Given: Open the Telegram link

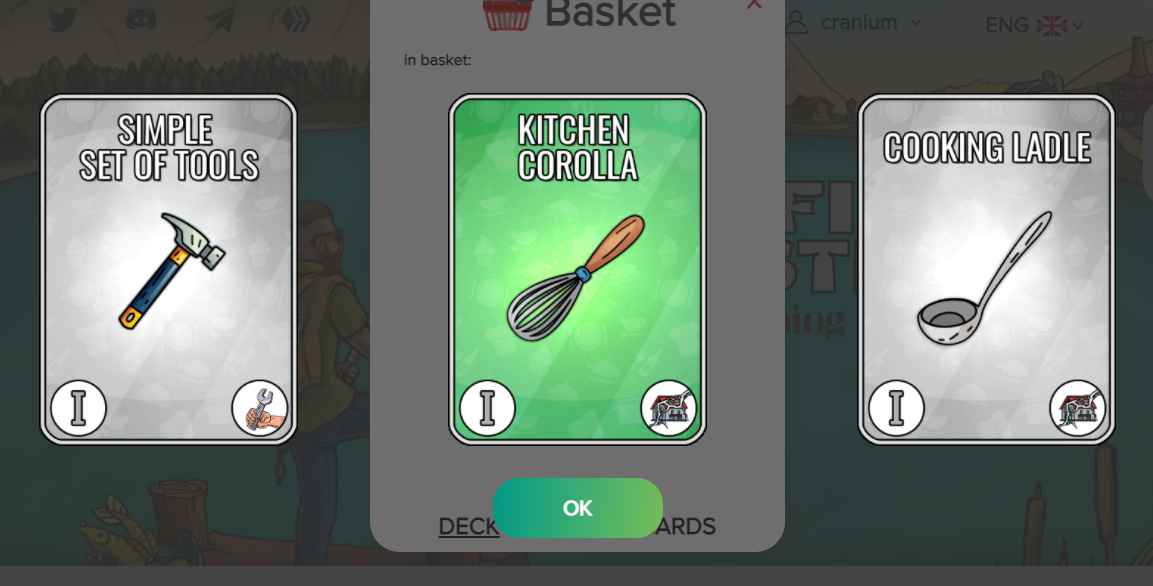Looking at the screenshot, I should click(x=219, y=19).
